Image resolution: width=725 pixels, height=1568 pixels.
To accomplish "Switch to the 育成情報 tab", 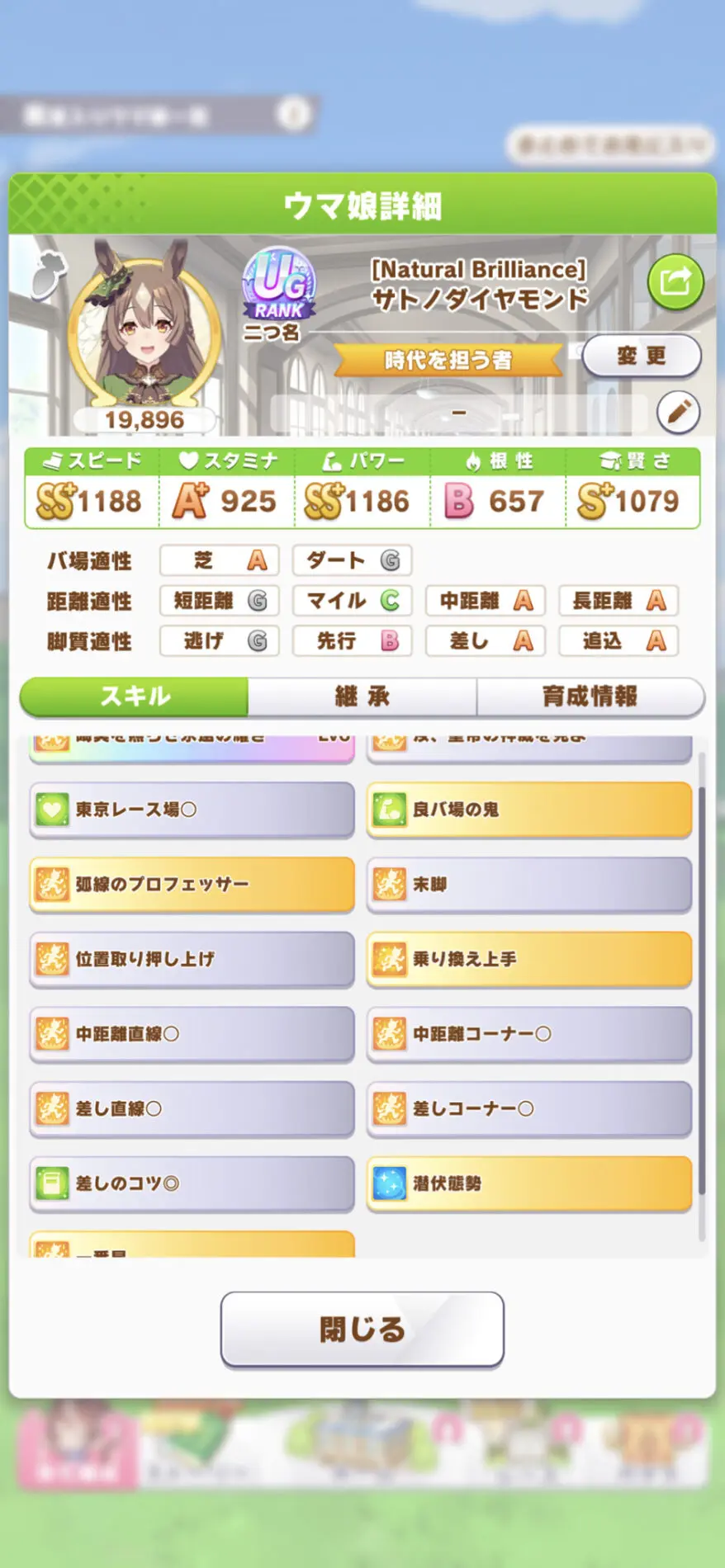I will 590,697.
